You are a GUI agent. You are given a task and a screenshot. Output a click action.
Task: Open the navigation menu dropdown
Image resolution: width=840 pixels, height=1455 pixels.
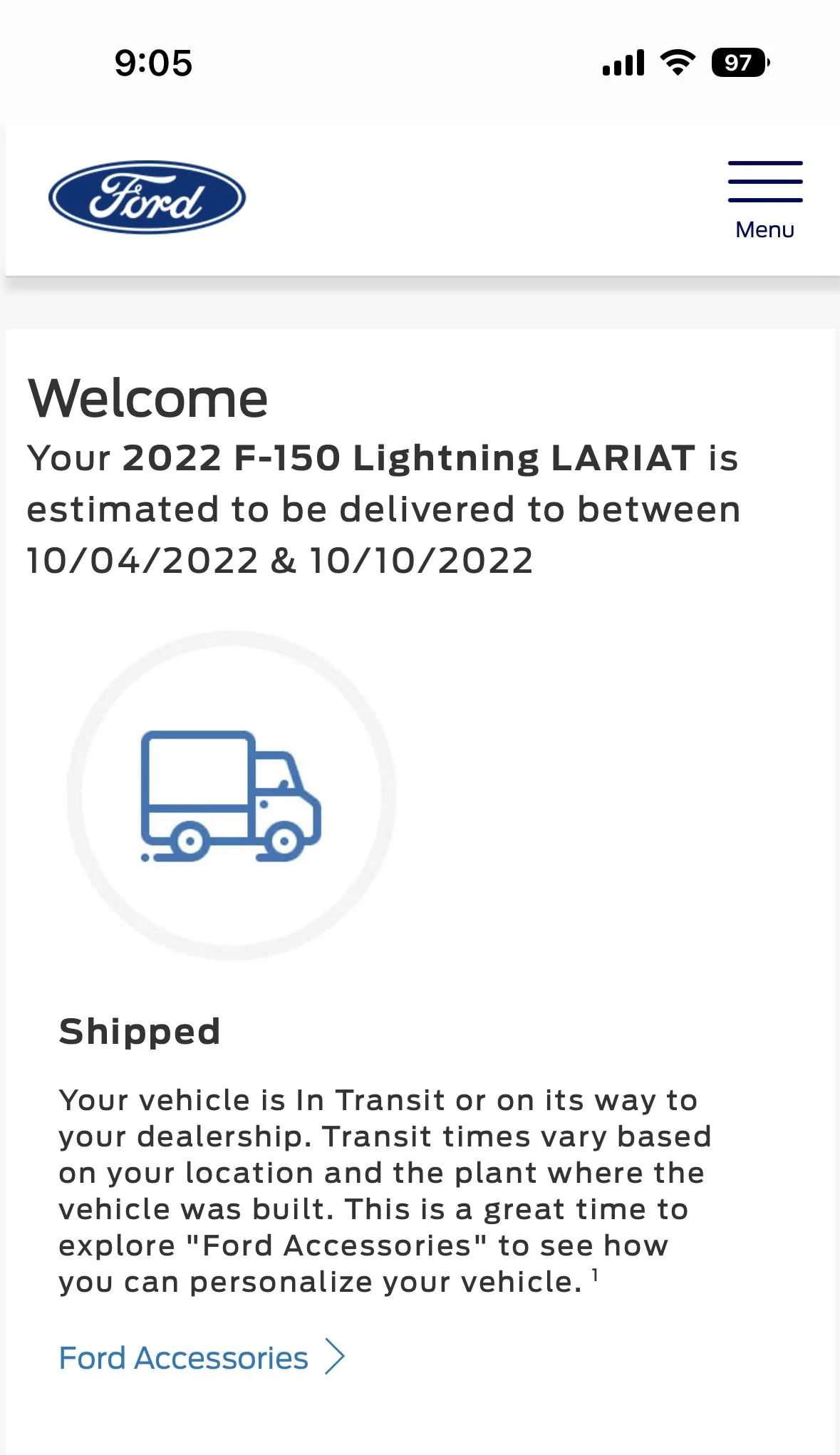coord(764,182)
